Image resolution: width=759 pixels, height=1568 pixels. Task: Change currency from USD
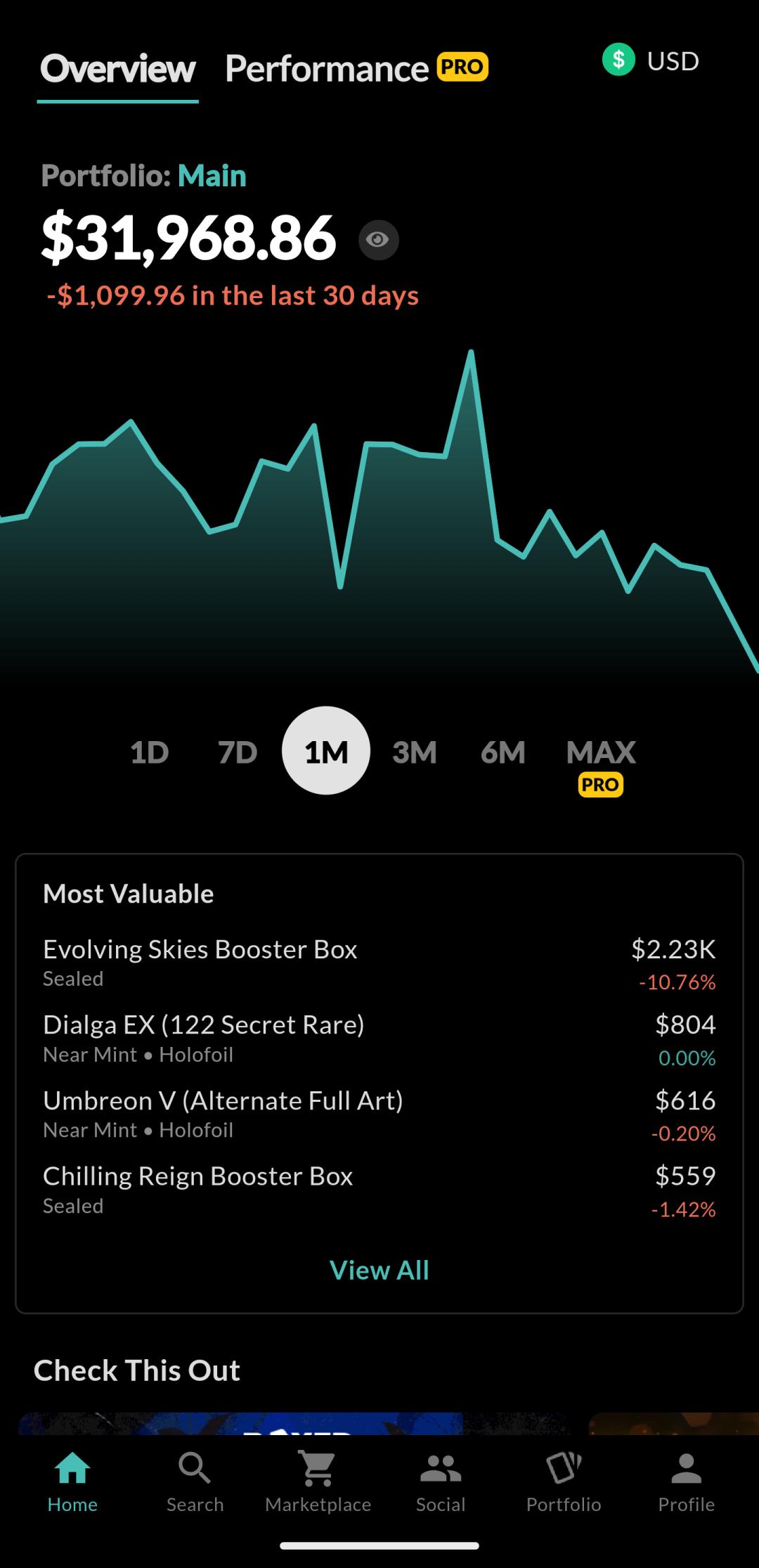(651, 60)
